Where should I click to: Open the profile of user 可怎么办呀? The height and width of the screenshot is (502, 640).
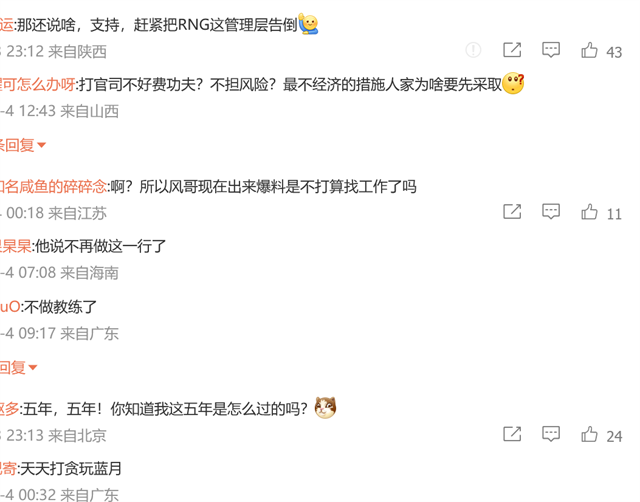point(36,85)
